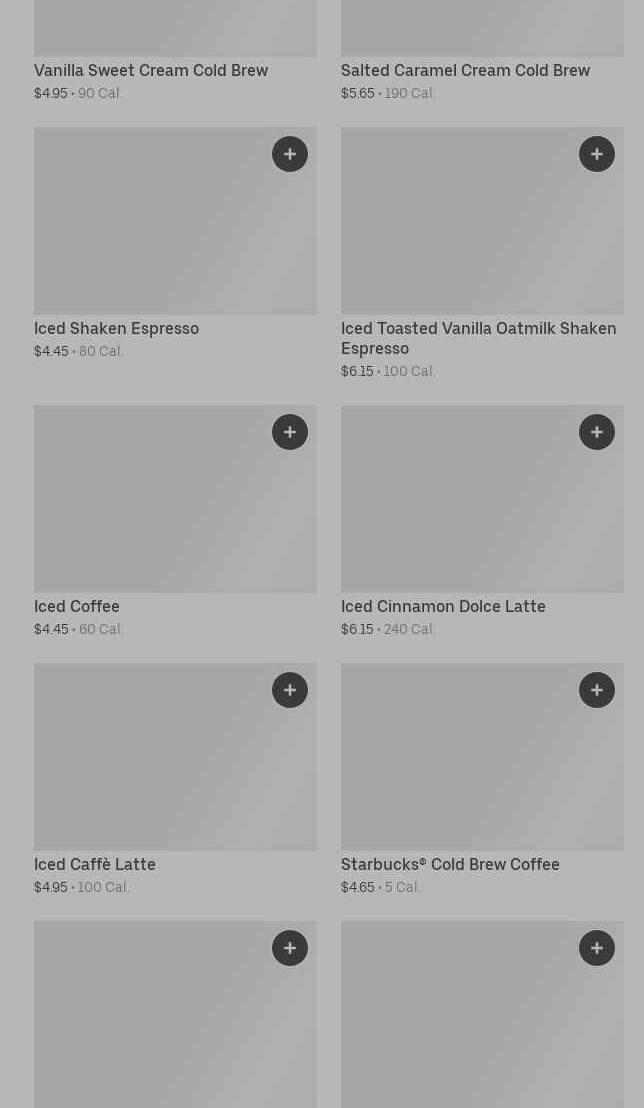The width and height of the screenshot is (644, 1108).
Task: Select the Iced Caffè Latte card
Action: 175,779
